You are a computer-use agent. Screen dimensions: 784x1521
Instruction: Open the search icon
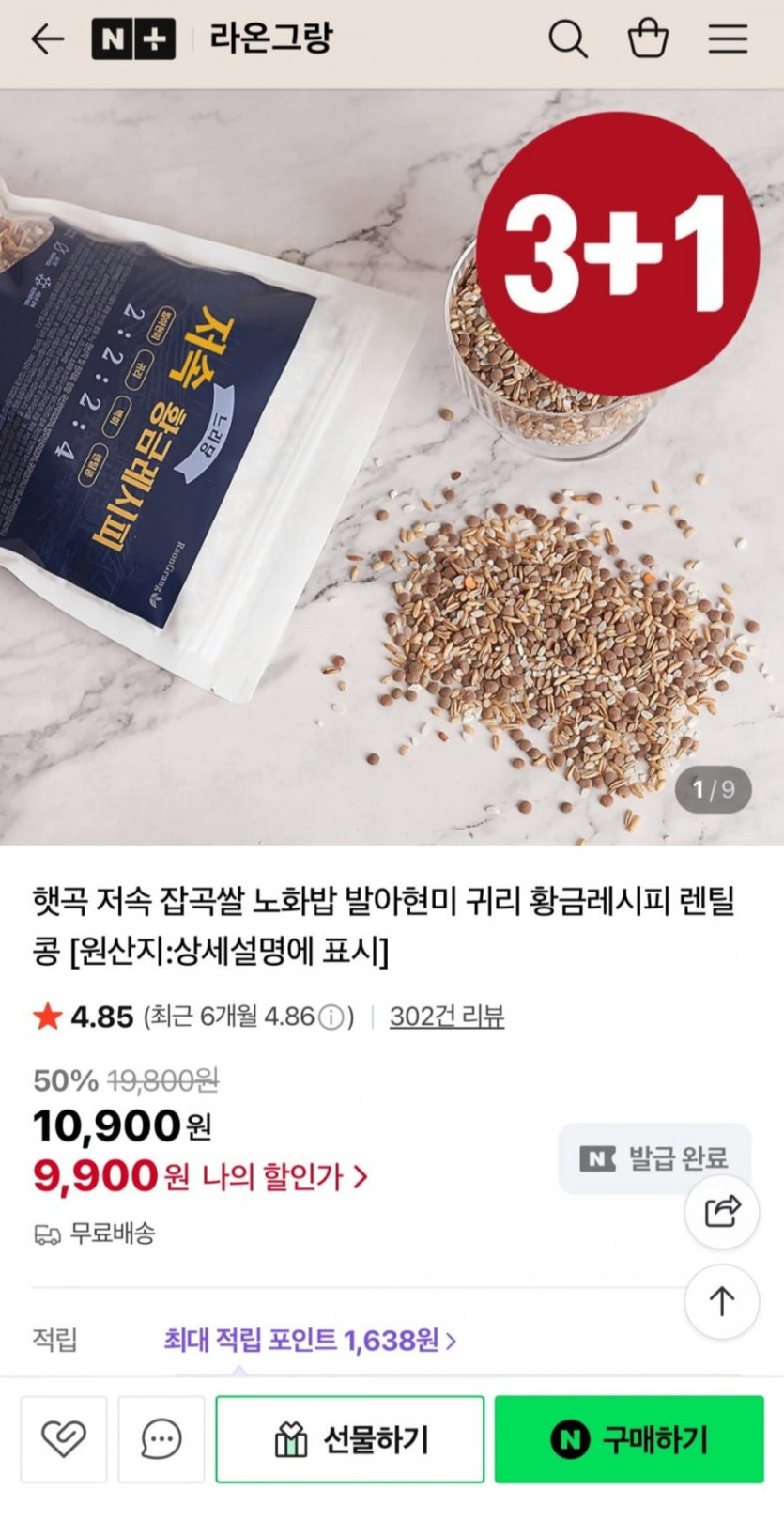568,40
